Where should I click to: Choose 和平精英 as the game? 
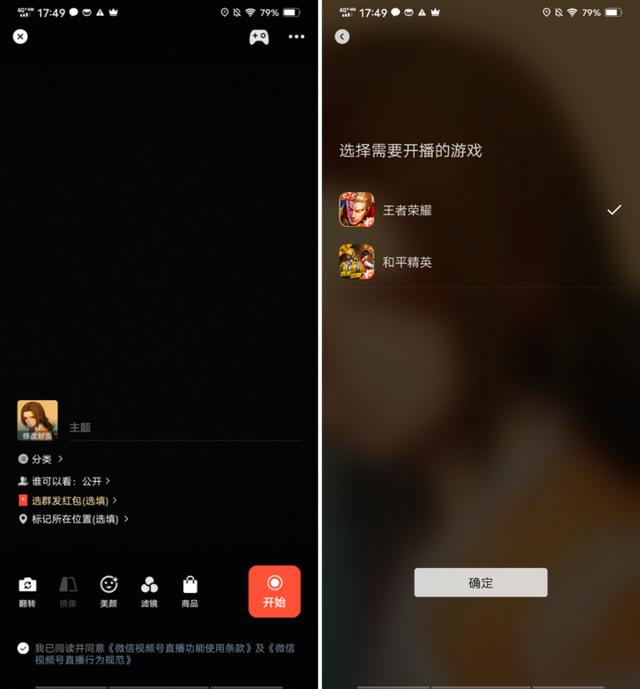pos(480,262)
